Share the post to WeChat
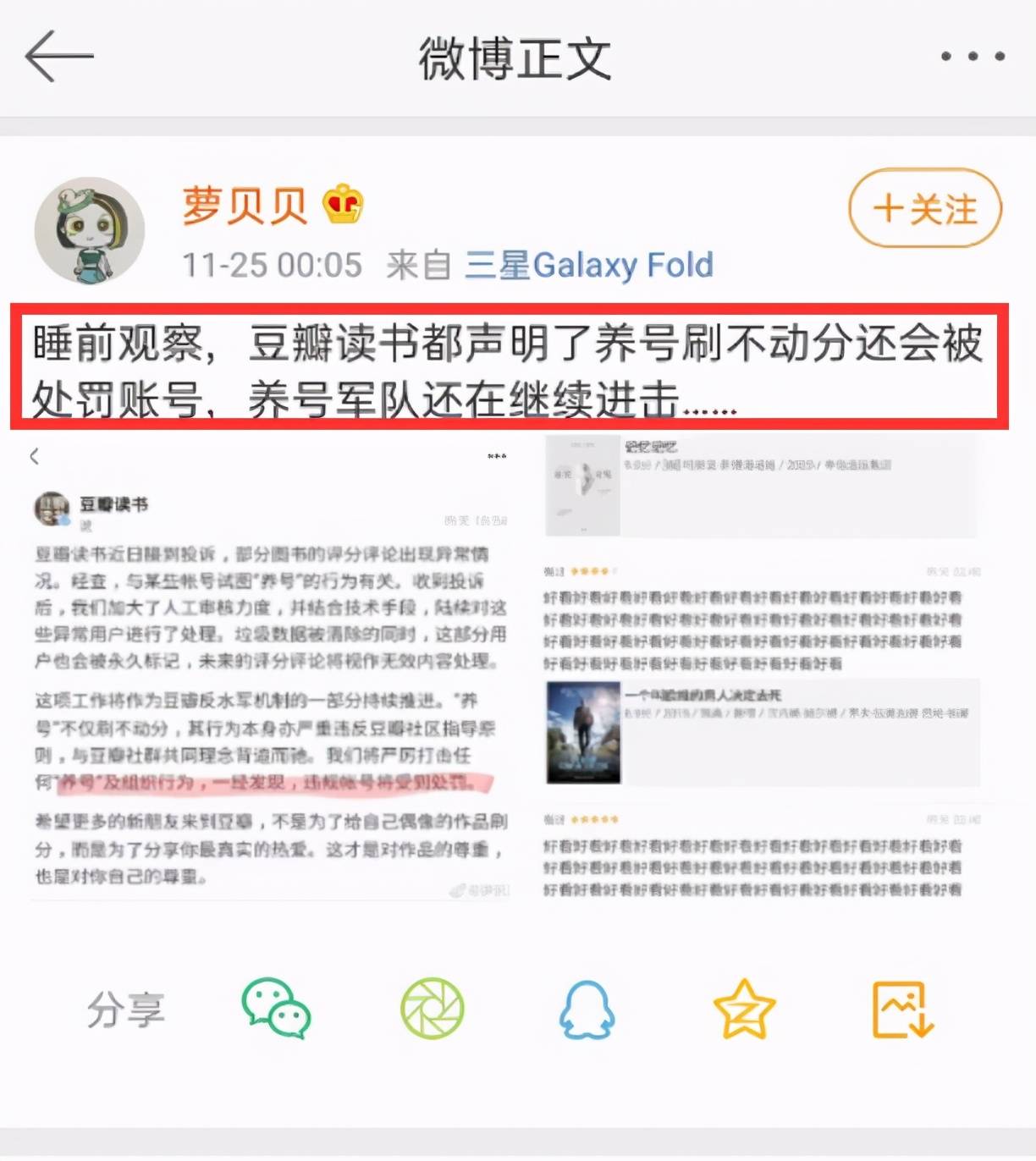This screenshot has width=1036, height=1161. [276, 1008]
